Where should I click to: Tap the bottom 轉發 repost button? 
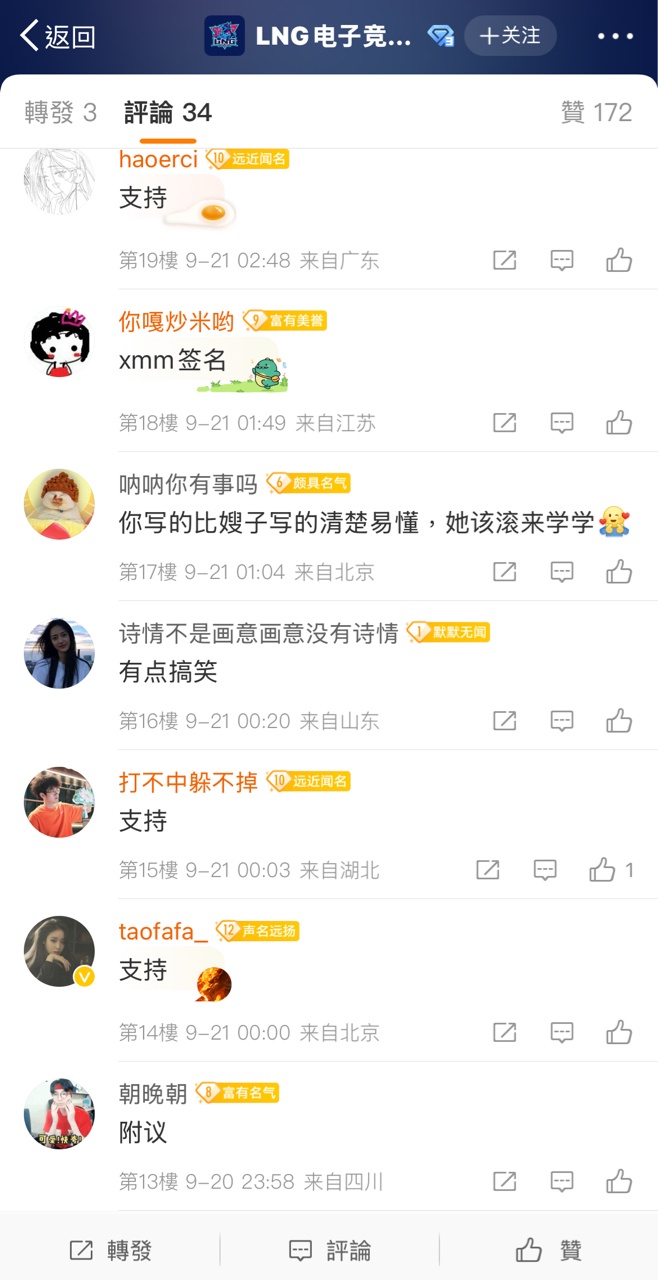pos(110,1250)
